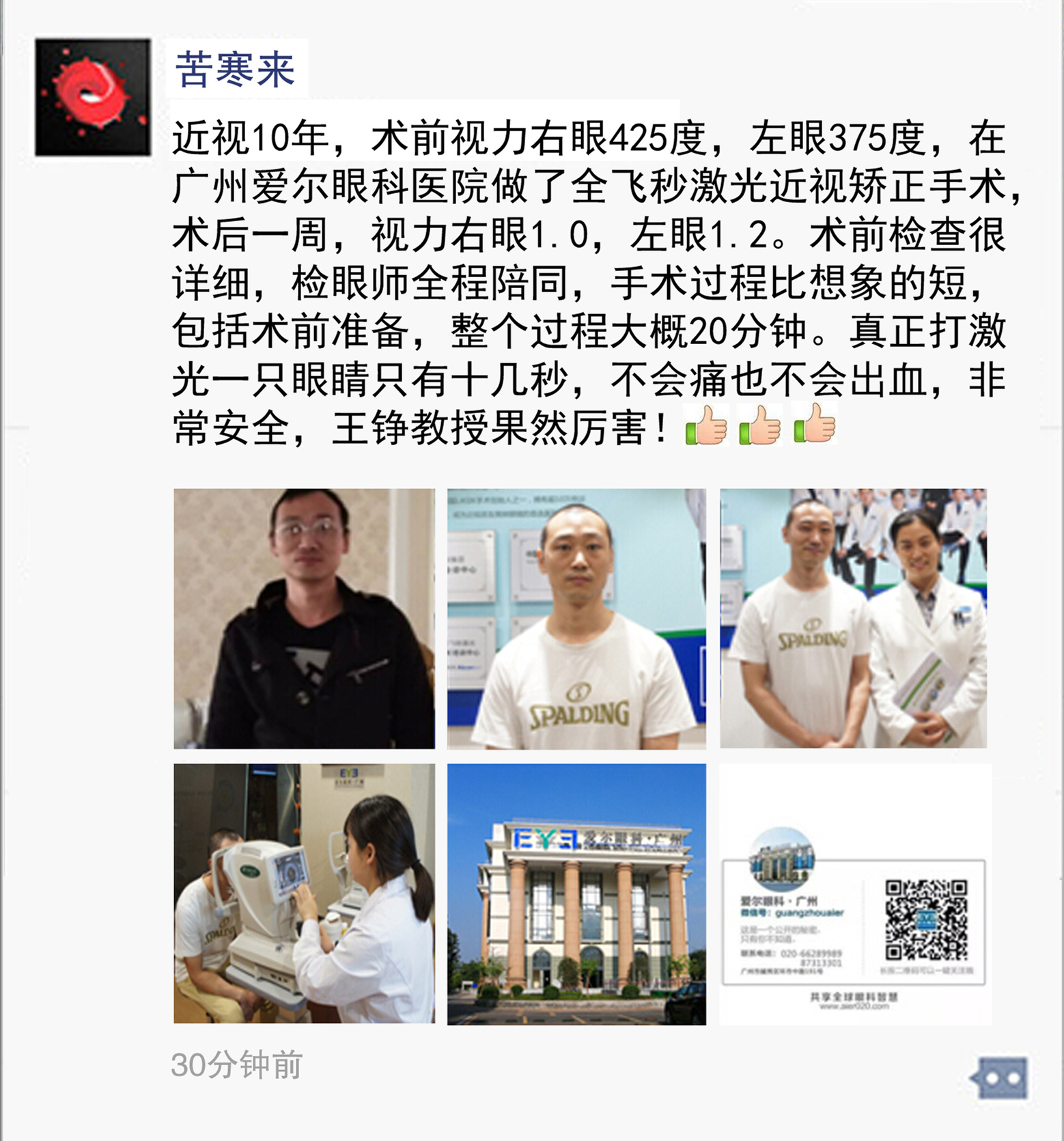View the eye examination machine photo
Screen dimensions: 1064x1141
point(304,893)
